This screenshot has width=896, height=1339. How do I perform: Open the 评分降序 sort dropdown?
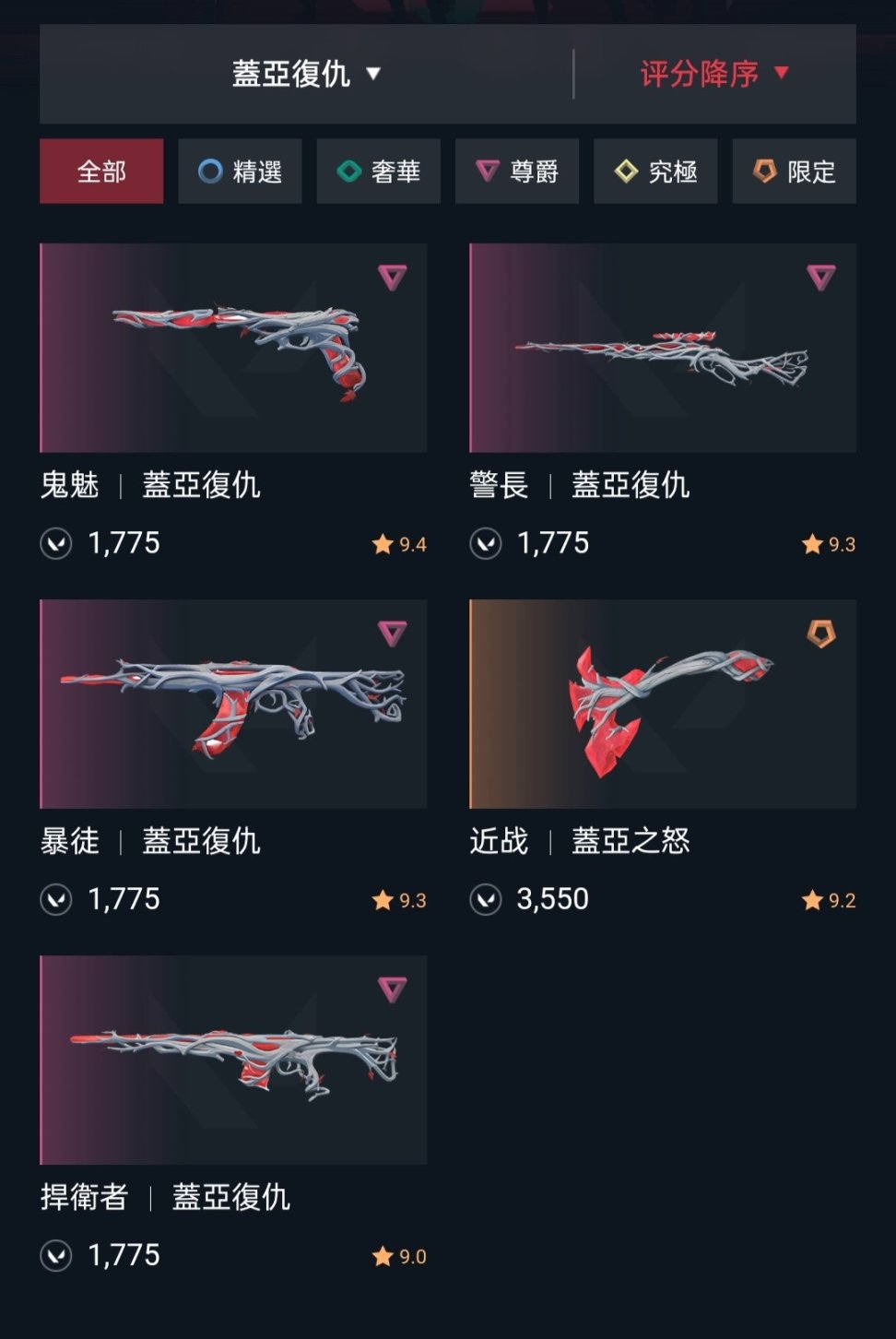[713, 74]
